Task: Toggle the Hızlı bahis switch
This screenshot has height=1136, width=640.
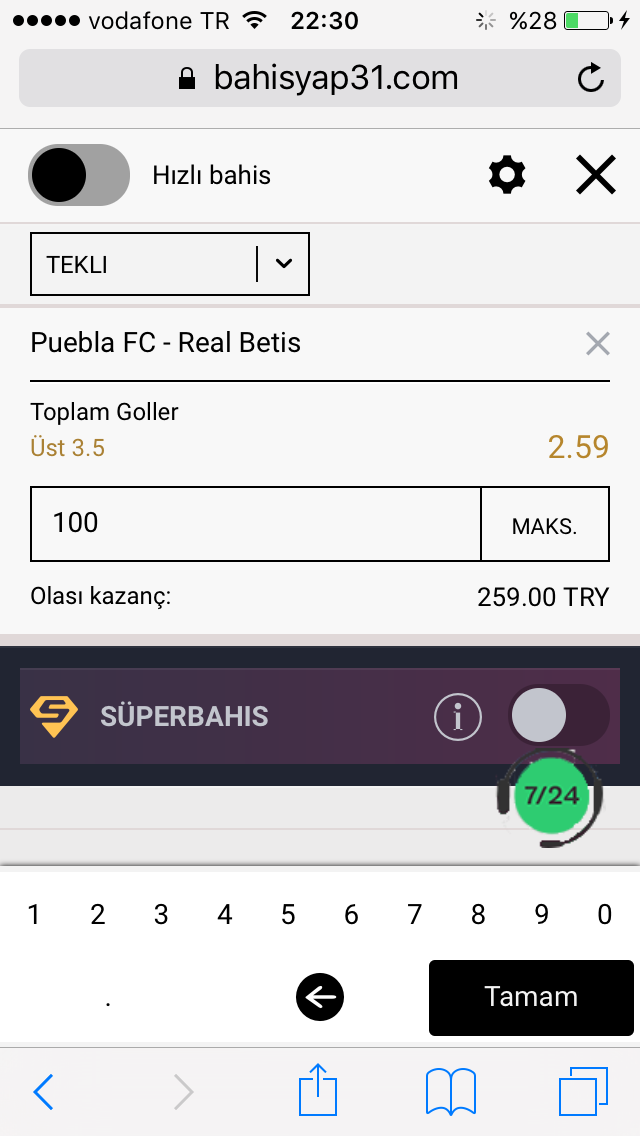Action: point(79,175)
